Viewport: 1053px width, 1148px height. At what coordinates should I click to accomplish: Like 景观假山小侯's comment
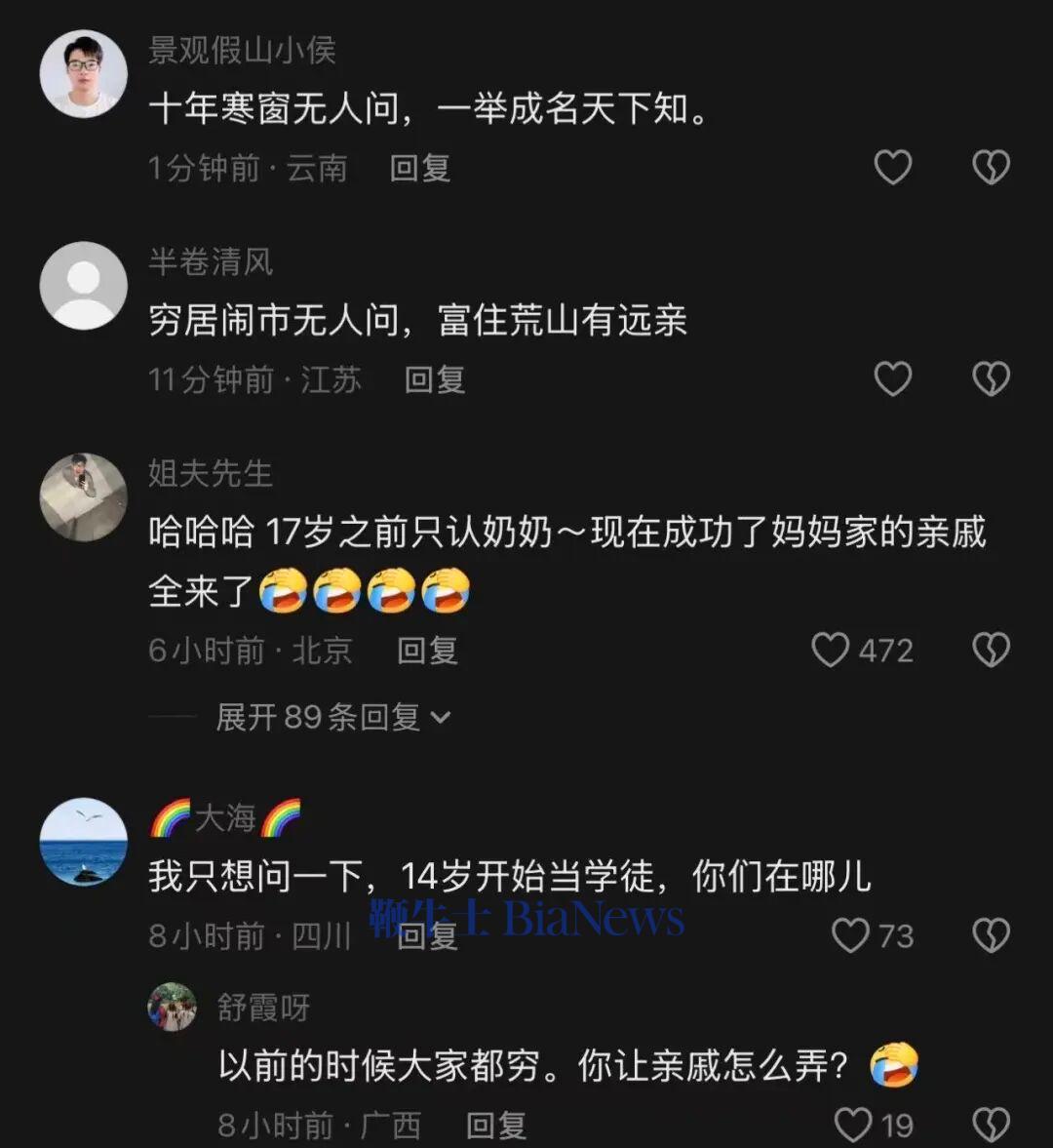893,168
